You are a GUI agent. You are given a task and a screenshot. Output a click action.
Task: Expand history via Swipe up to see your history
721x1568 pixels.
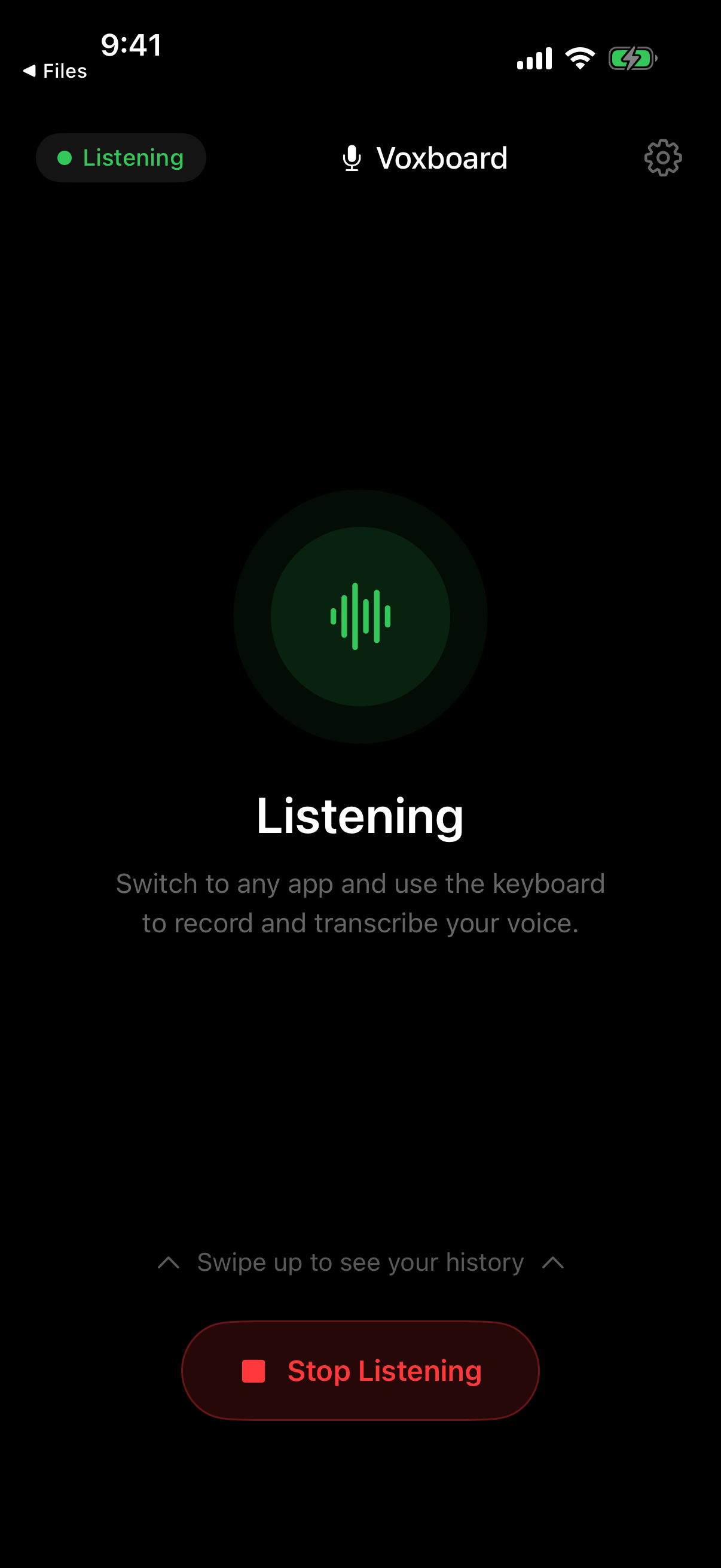[360, 1262]
